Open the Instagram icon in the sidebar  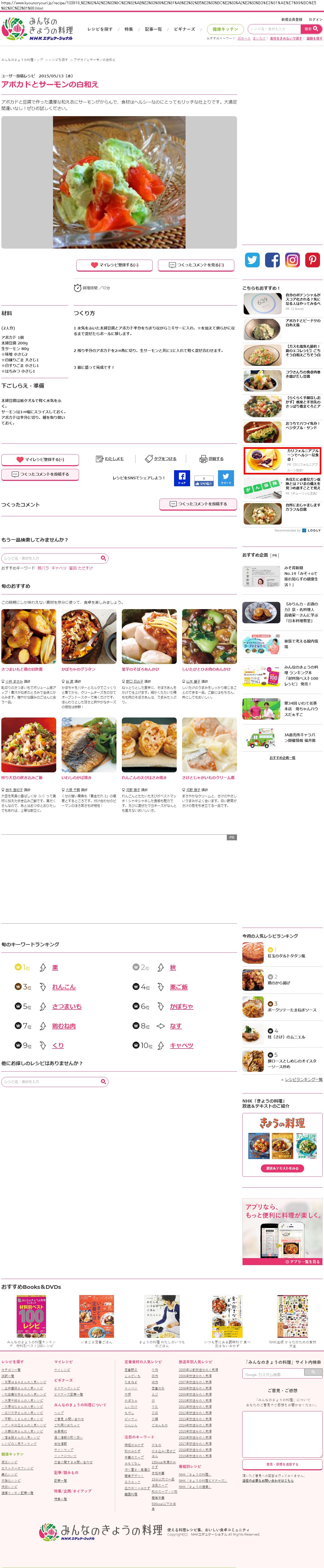(292, 260)
